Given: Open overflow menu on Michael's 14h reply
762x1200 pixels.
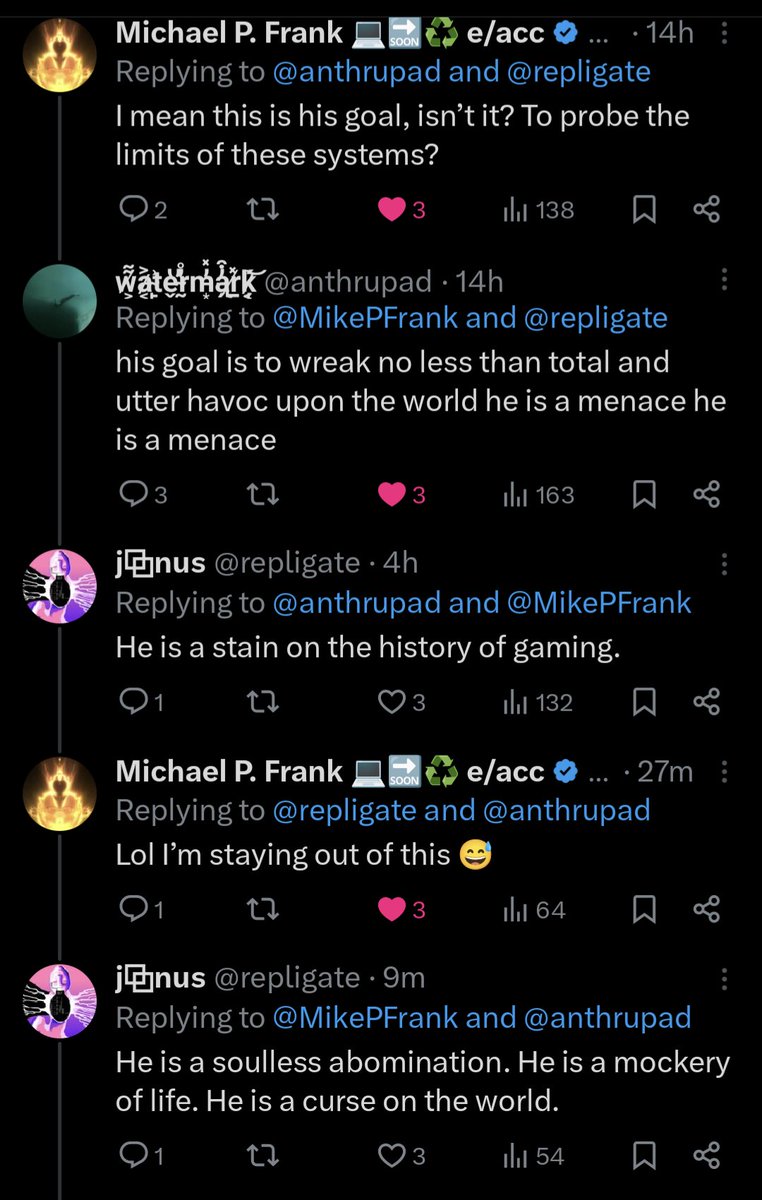Looking at the screenshot, I should [x=725, y=35].
